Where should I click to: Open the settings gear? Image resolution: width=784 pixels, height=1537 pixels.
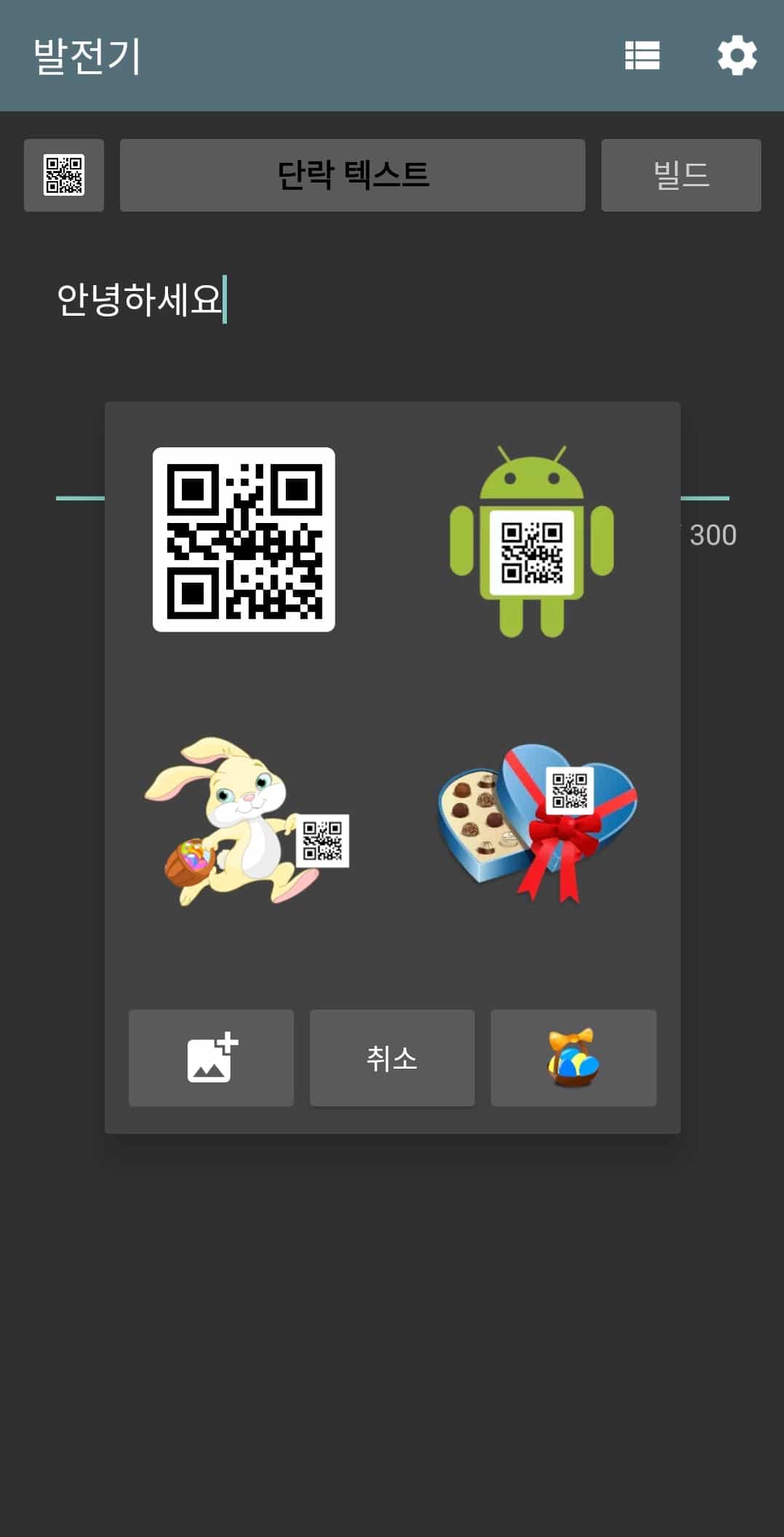click(x=737, y=55)
